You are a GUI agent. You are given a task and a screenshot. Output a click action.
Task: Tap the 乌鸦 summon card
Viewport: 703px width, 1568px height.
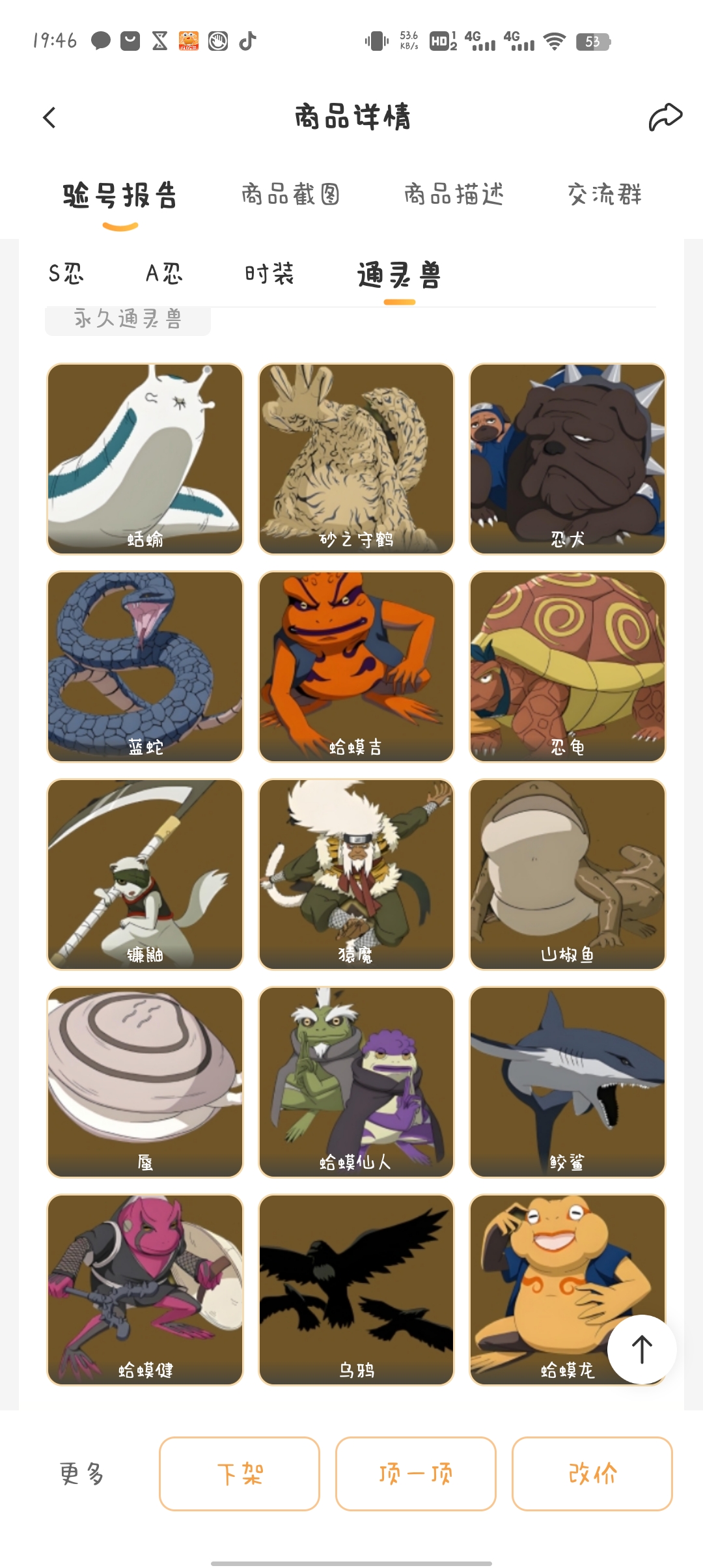tap(356, 1290)
